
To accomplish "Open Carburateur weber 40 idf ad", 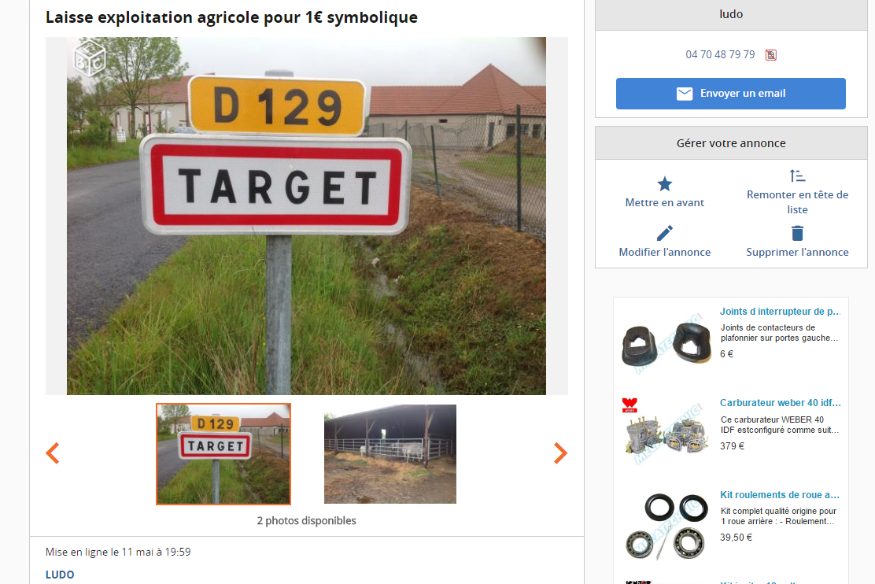I will tap(780, 403).
